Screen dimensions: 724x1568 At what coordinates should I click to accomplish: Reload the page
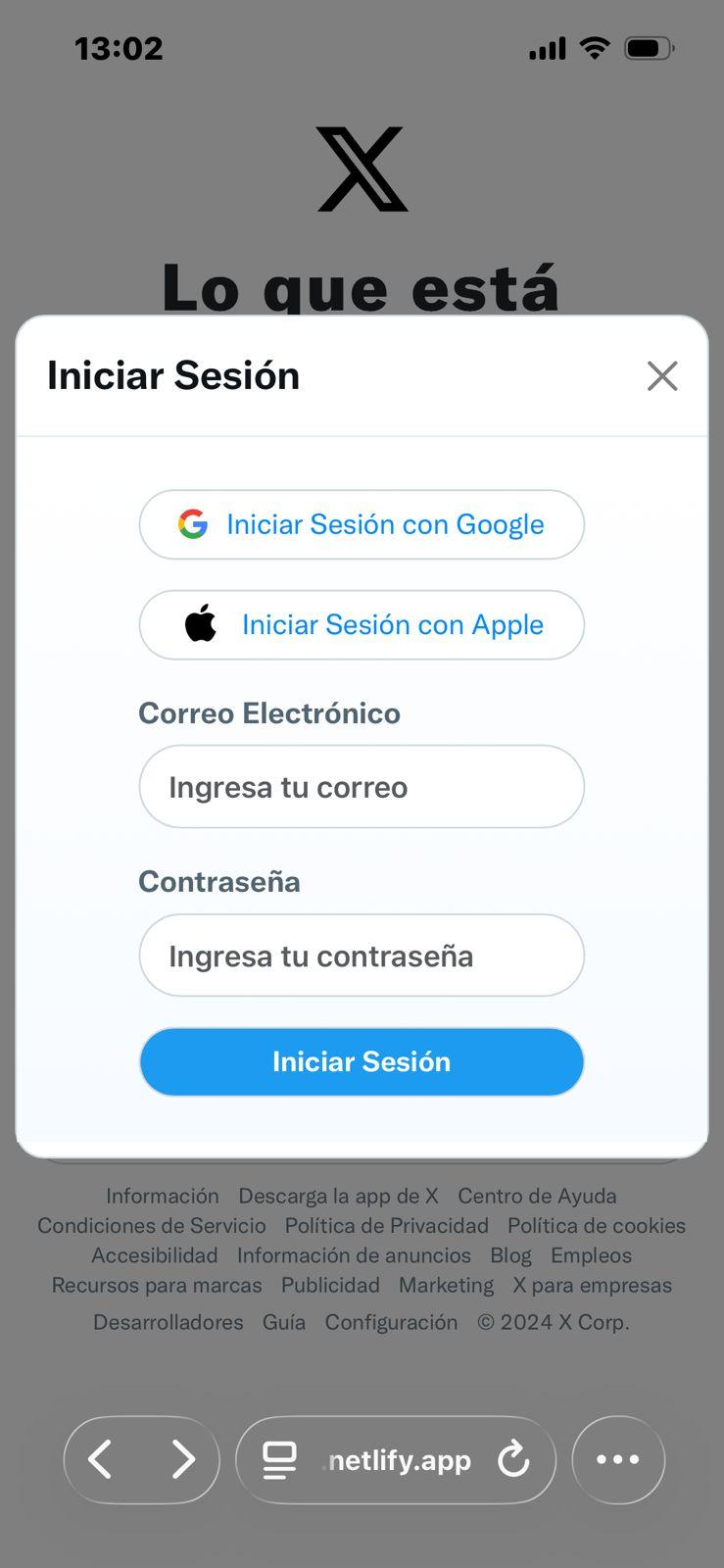pos(513,1459)
